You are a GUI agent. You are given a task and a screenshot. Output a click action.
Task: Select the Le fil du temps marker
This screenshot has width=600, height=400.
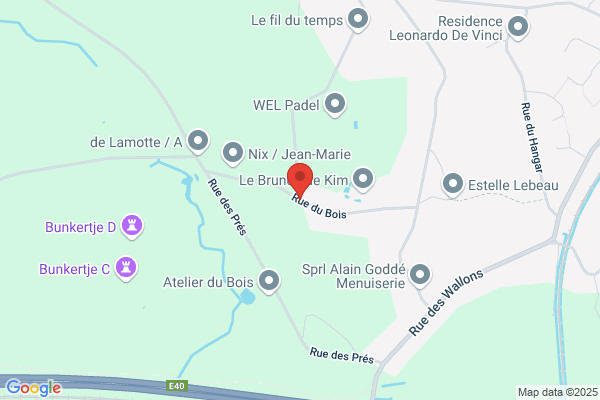point(358,20)
